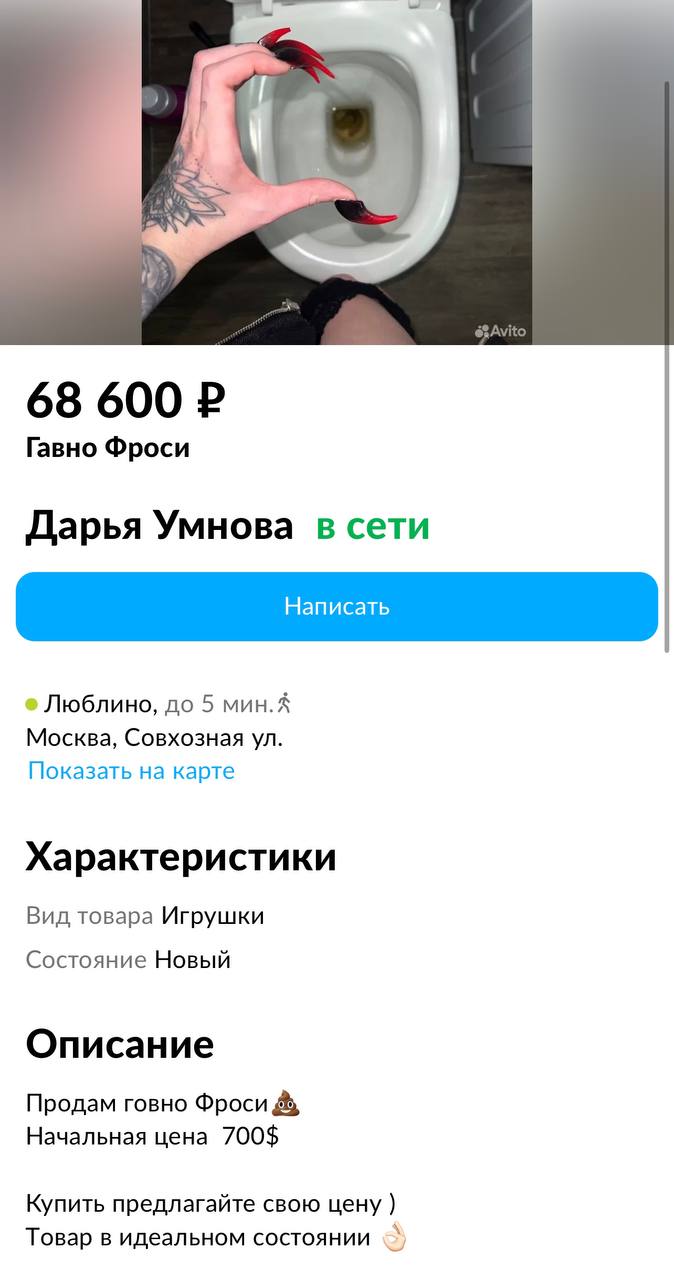The height and width of the screenshot is (1280, 674).
Task: Open Показать на карте link
Action: pyautogui.click(x=131, y=771)
